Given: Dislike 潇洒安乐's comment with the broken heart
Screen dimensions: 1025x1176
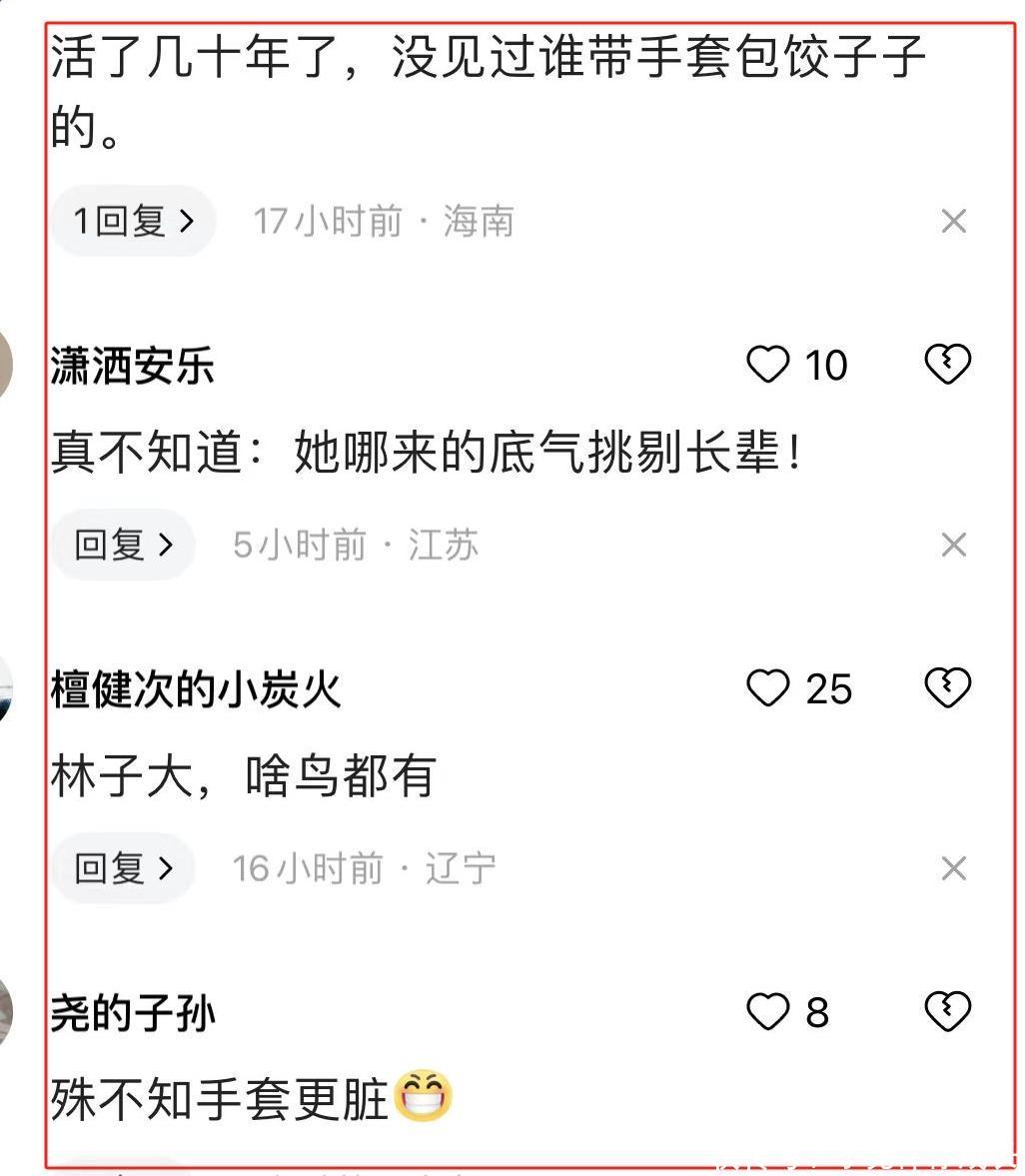Looking at the screenshot, I should (x=947, y=365).
